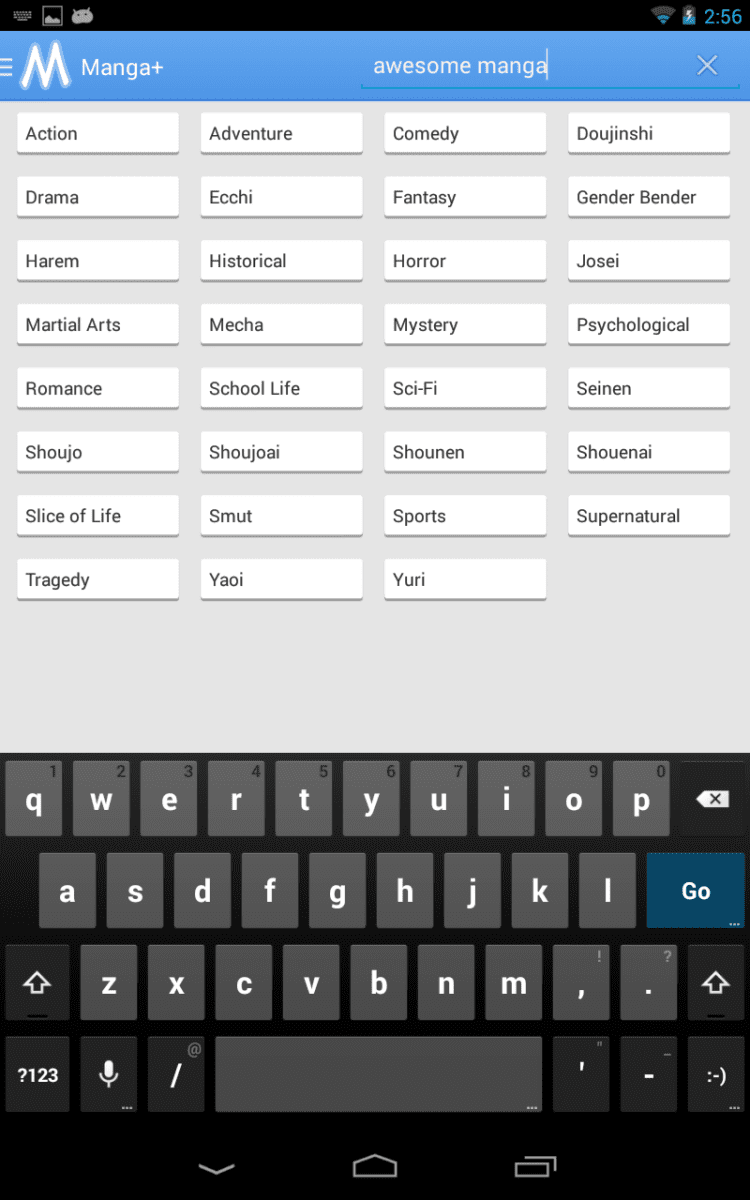This screenshot has height=1200, width=750.
Task: Choose the Comedy genre chip
Action: pyautogui.click(x=465, y=133)
